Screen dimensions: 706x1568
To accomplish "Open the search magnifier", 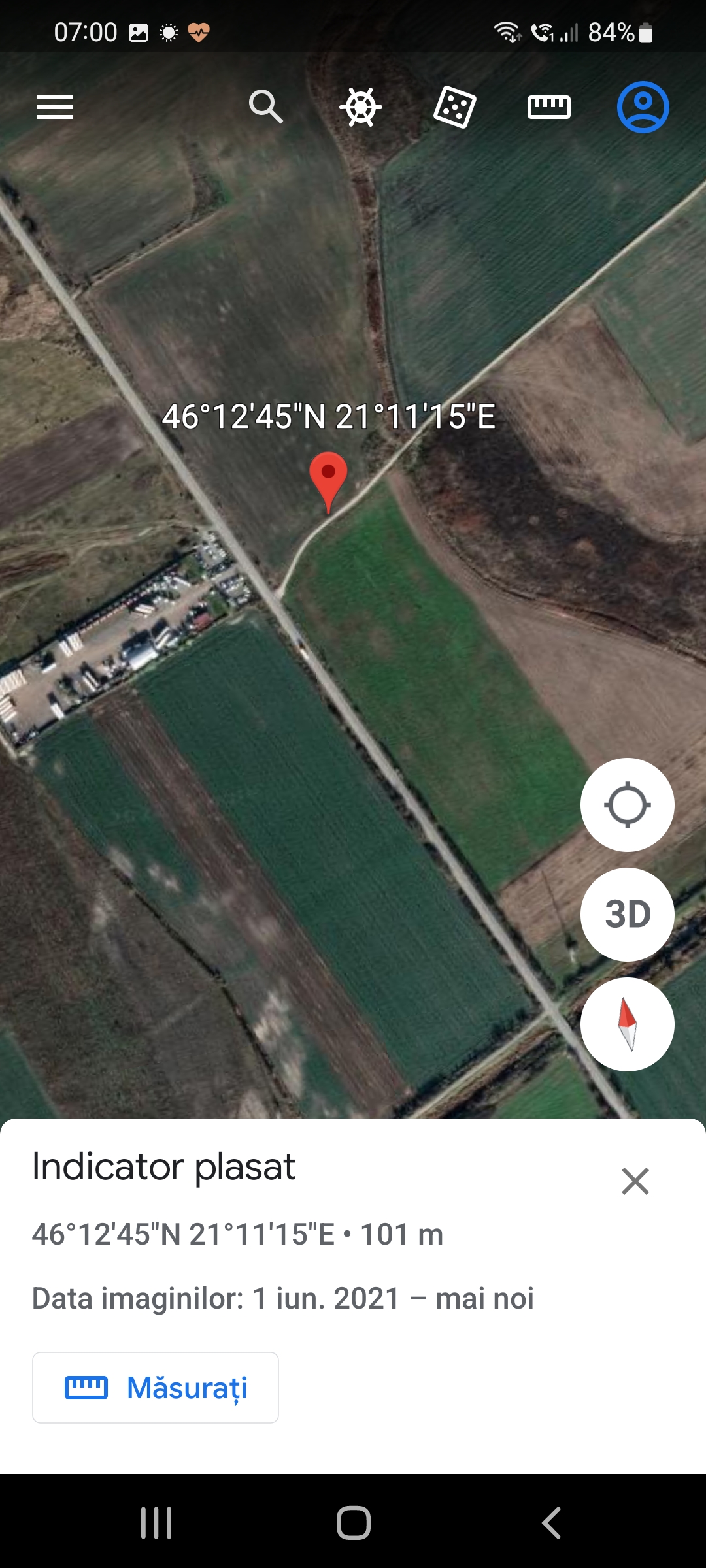I will pos(265,106).
